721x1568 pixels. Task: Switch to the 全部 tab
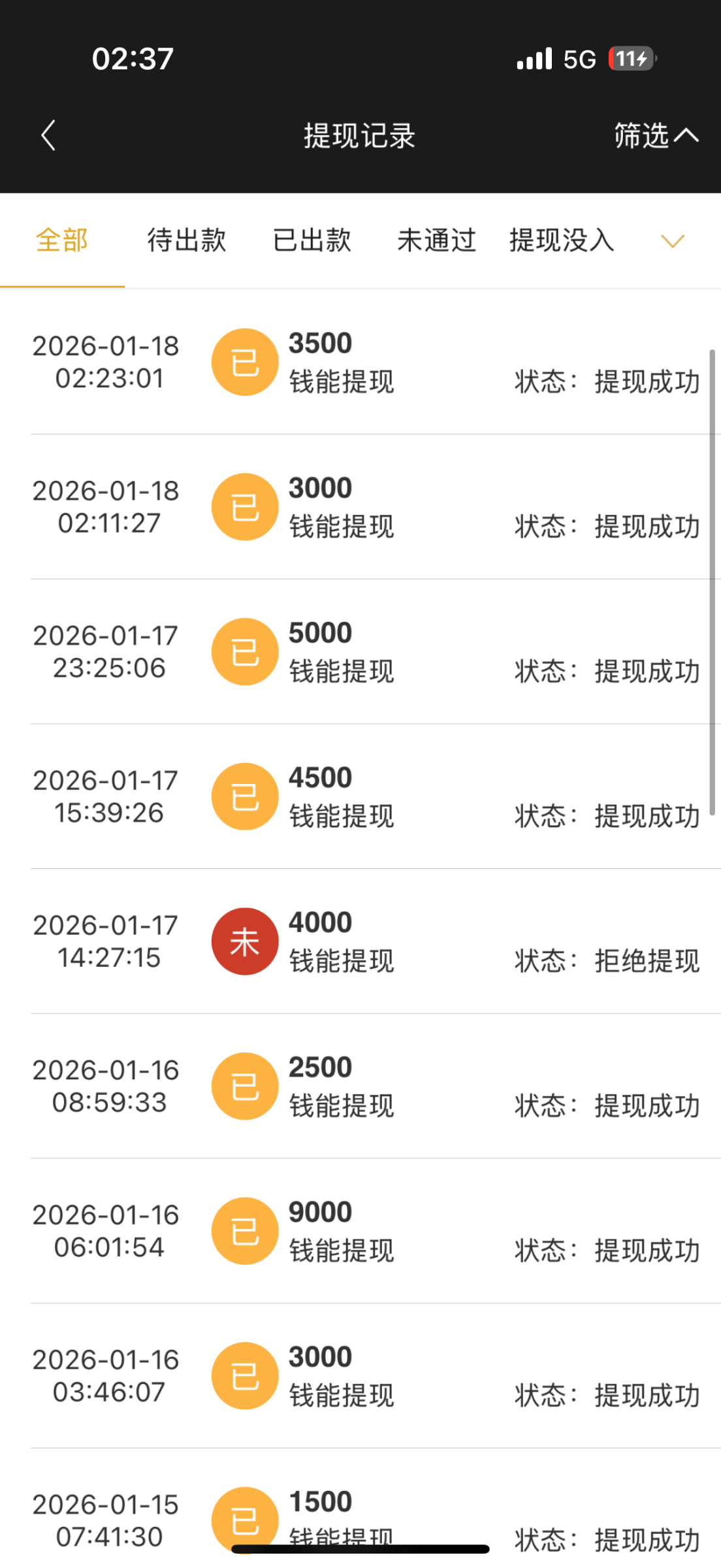click(x=62, y=240)
